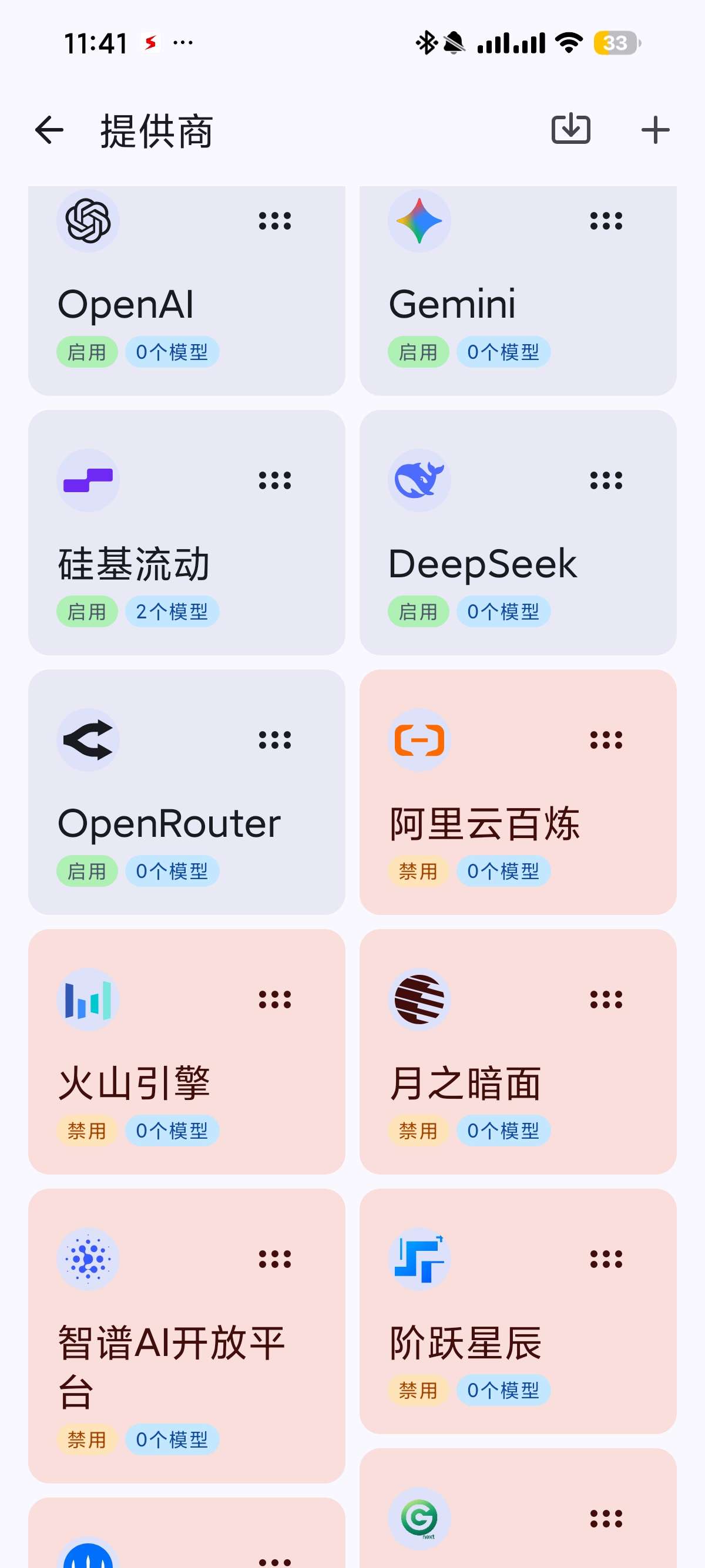The height and width of the screenshot is (1568, 705).
Task: Tap the dots handle on 阶跃星辰 card
Action: pos(606,1259)
